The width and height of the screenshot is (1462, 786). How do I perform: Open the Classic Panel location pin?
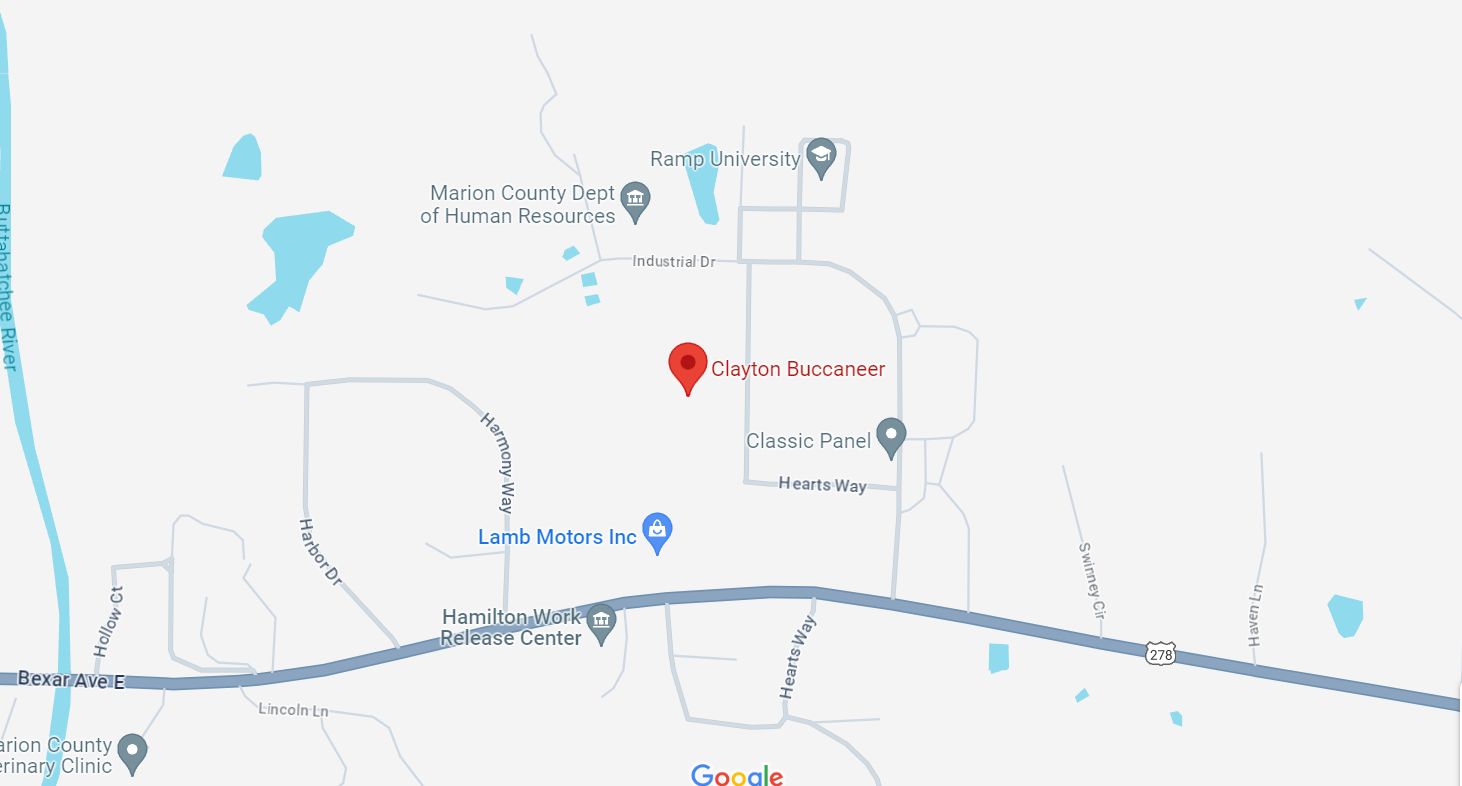[891, 436]
